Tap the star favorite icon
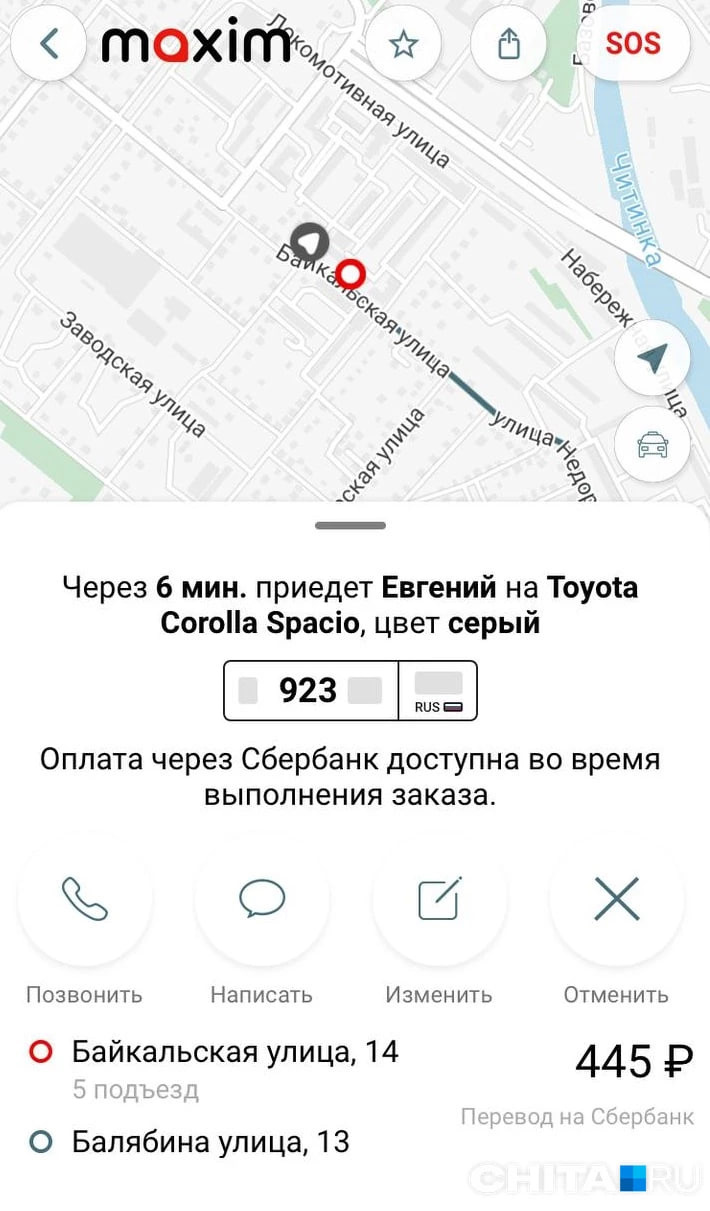Viewport: 710px width, 1211px height. pos(403,44)
